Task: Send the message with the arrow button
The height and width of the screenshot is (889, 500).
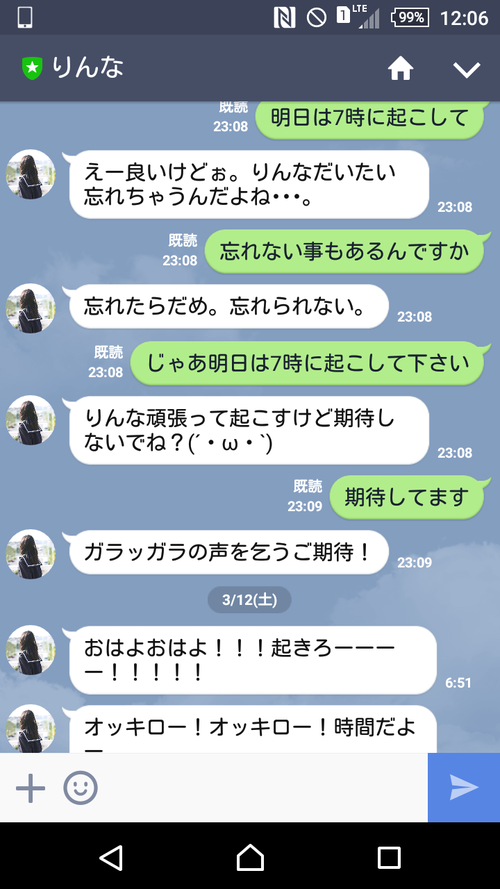Action: pyautogui.click(x=464, y=788)
